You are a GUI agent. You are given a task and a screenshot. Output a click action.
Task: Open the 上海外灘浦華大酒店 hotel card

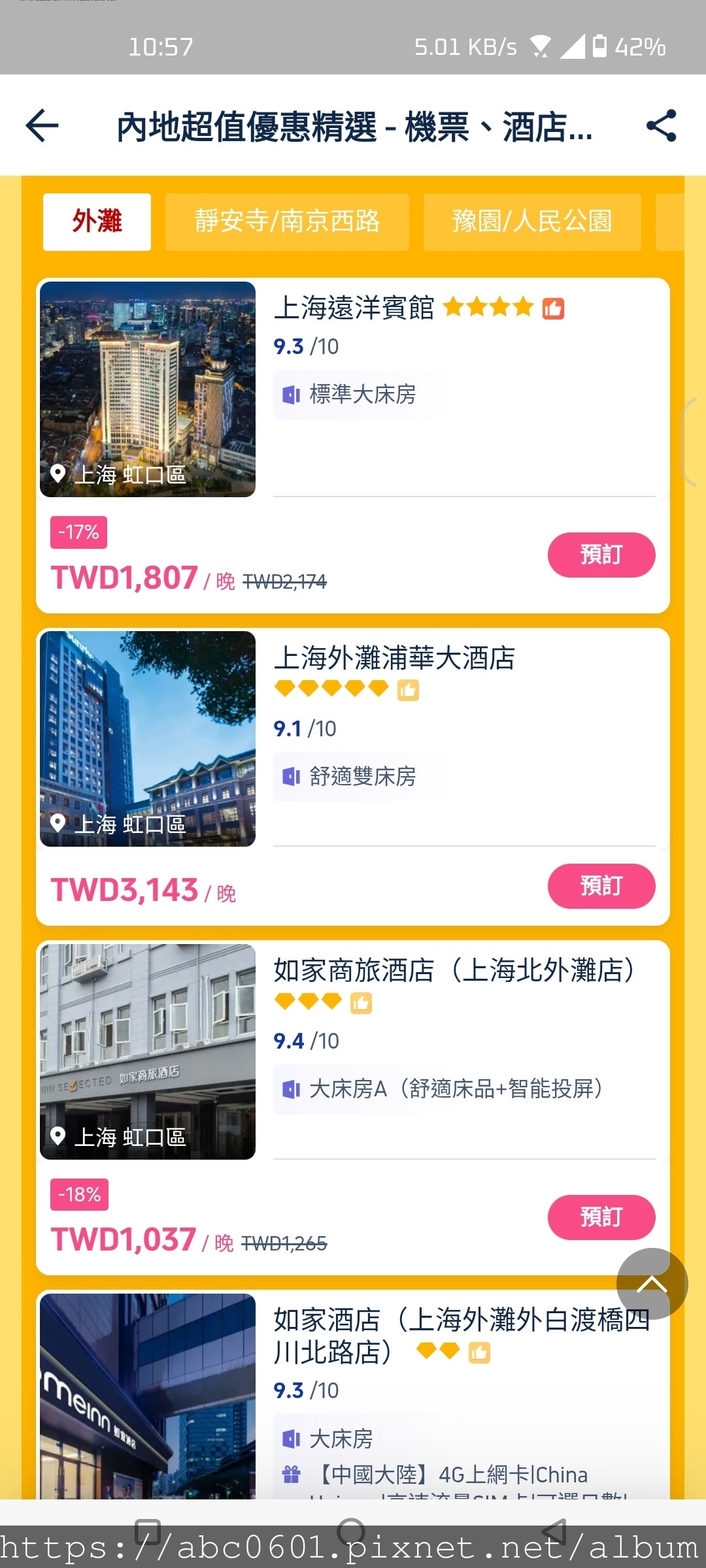(x=394, y=658)
